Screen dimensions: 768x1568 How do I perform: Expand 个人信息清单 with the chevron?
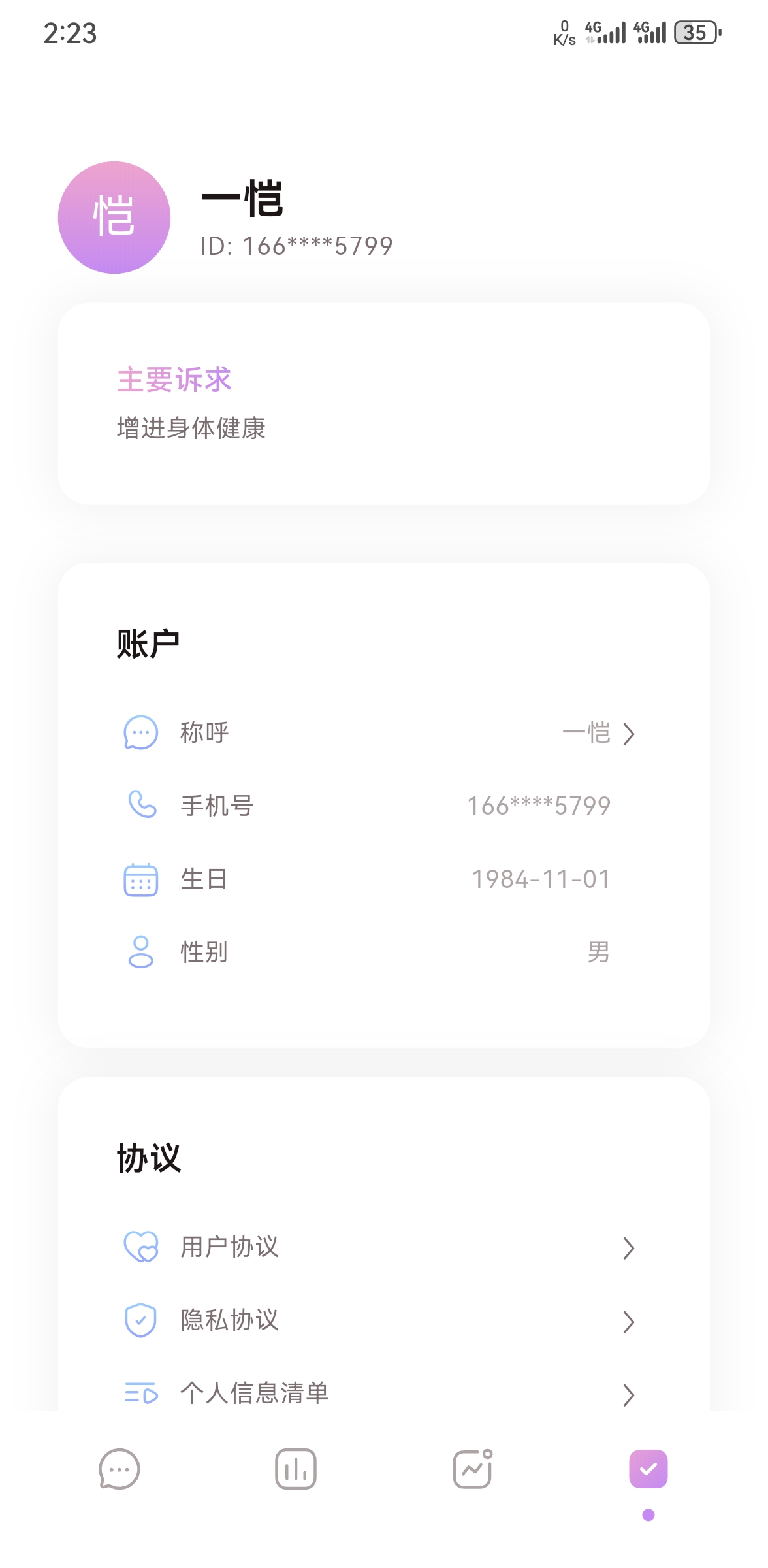[630, 1394]
